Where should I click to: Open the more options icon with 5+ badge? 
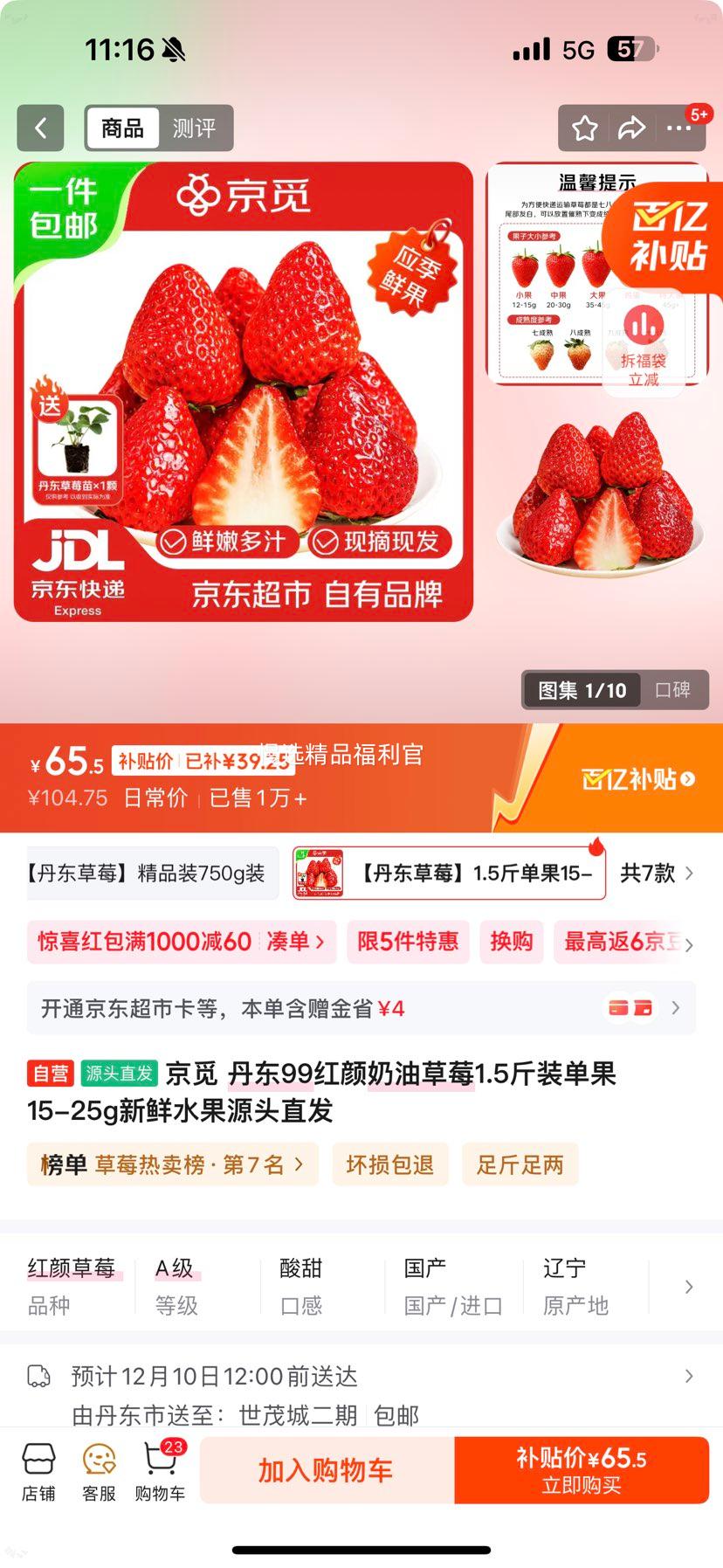680,128
